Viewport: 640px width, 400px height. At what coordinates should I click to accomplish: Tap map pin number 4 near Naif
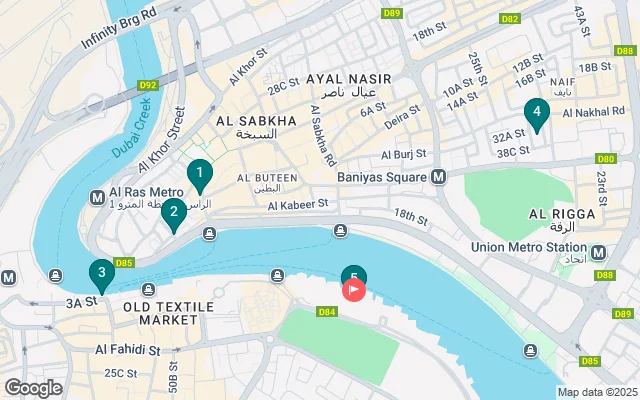[x=537, y=114]
